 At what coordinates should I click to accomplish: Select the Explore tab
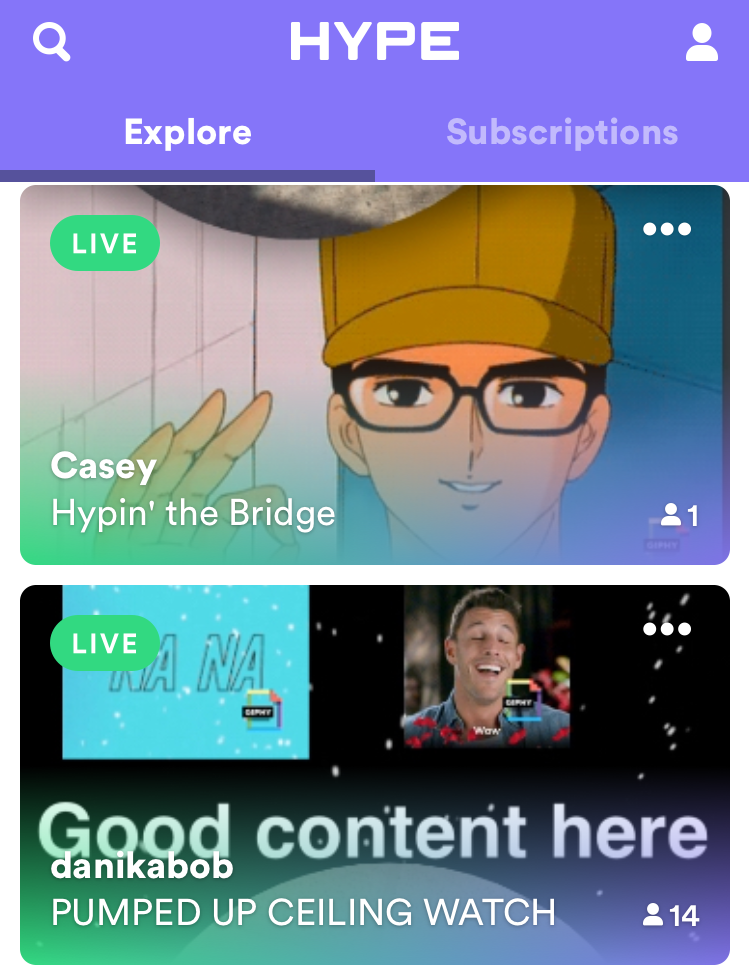click(187, 130)
